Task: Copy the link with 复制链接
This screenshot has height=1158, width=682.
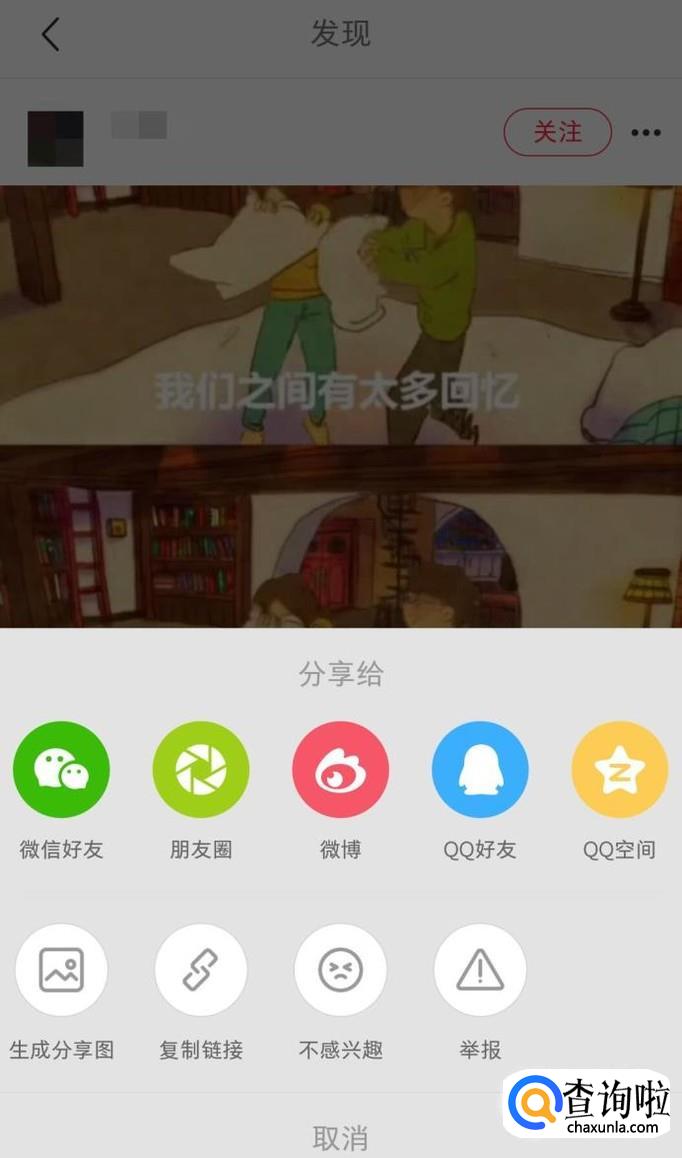Action: (x=201, y=970)
